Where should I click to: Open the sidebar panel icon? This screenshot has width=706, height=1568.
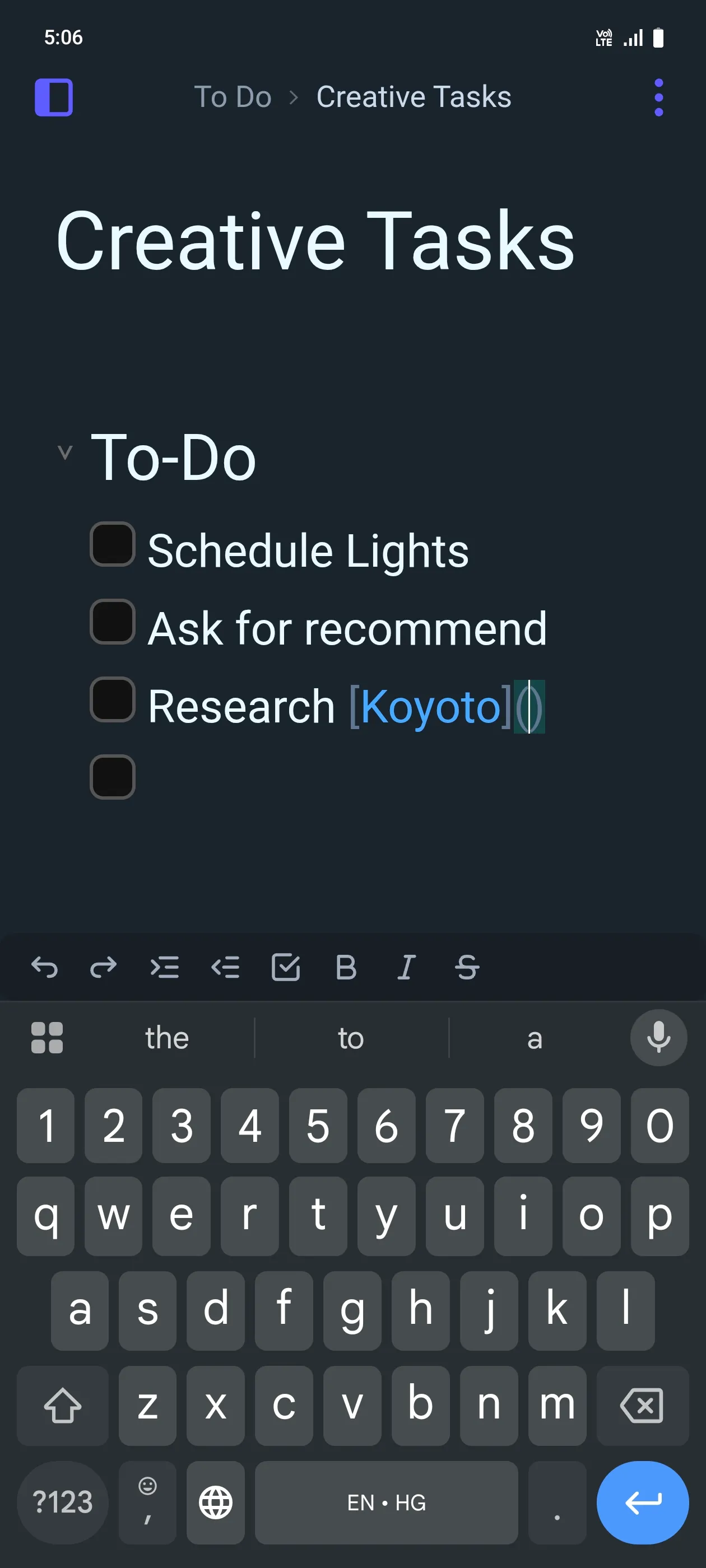coord(54,97)
